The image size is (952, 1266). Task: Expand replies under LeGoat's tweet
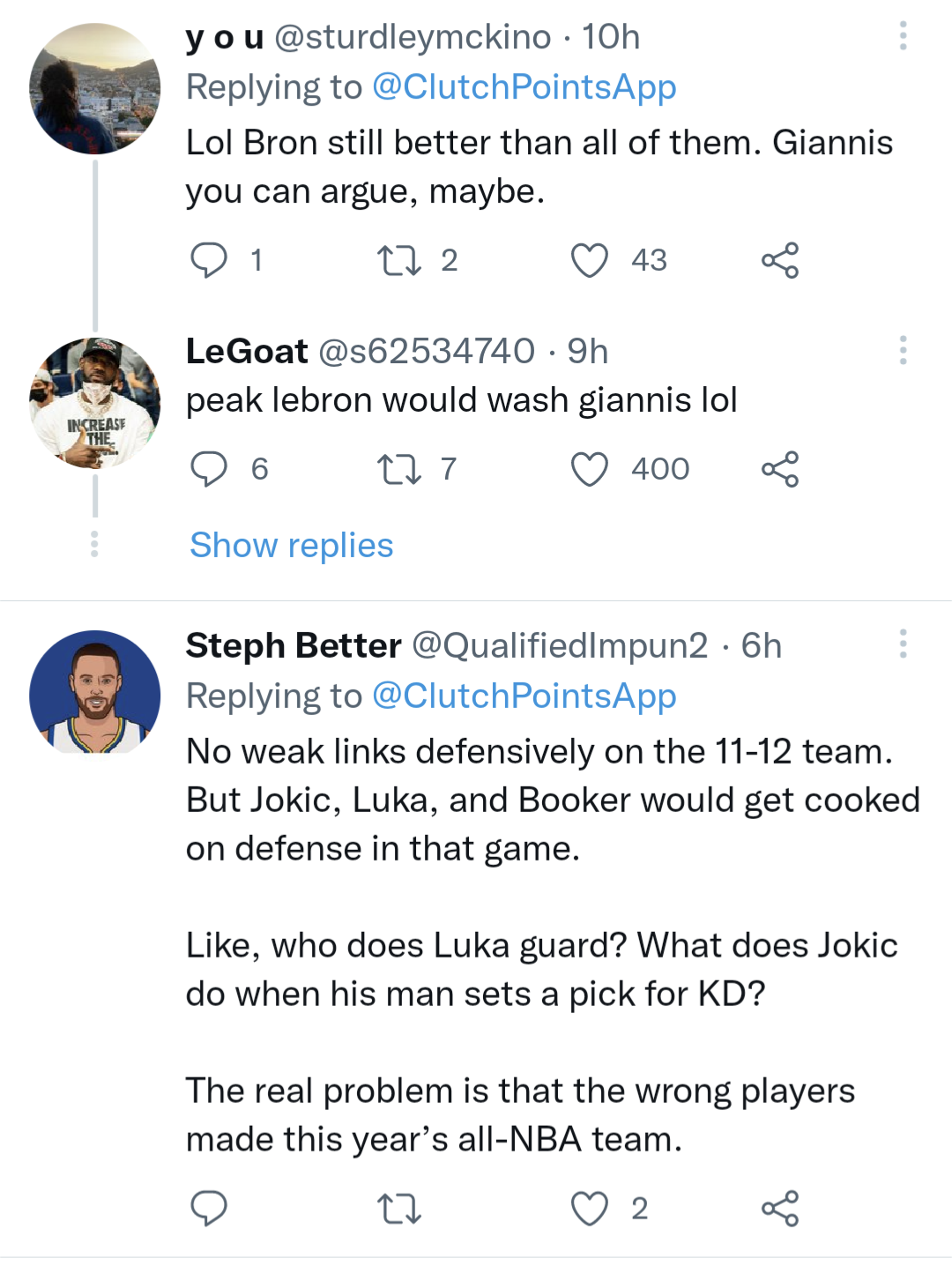click(x=290, y=545)
